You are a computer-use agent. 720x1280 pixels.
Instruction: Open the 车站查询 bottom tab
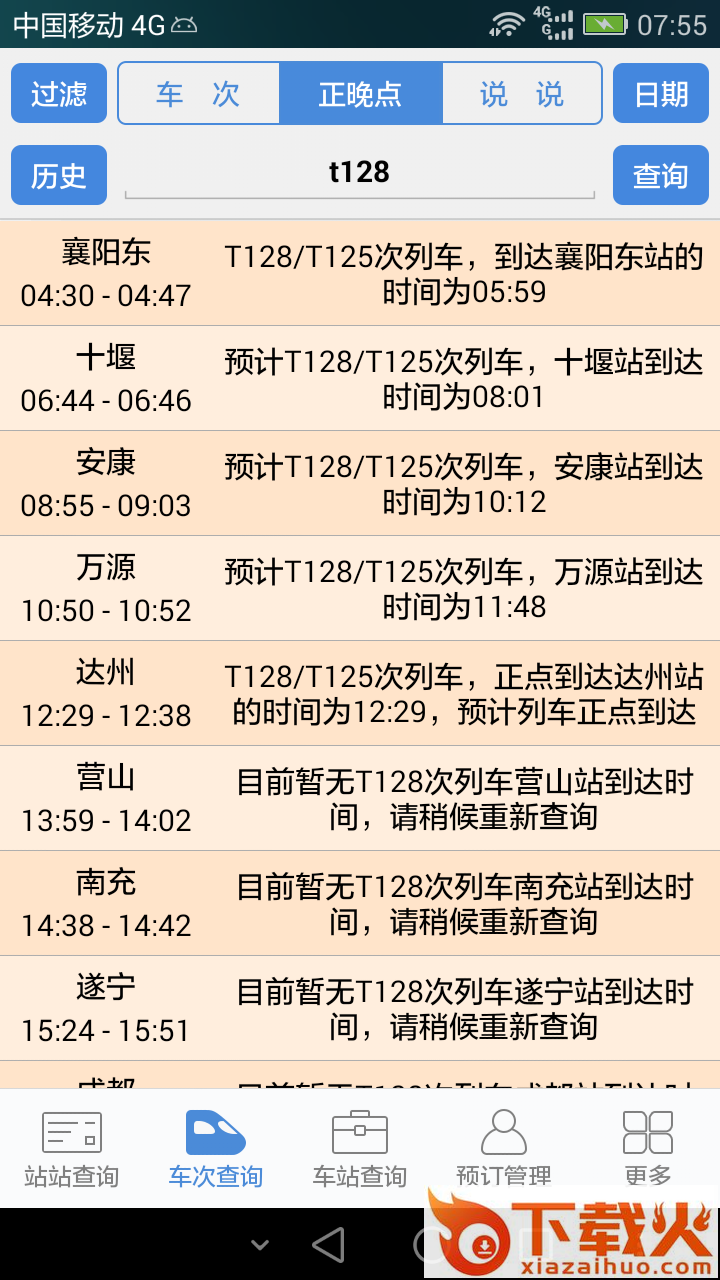click(360, 1149)
